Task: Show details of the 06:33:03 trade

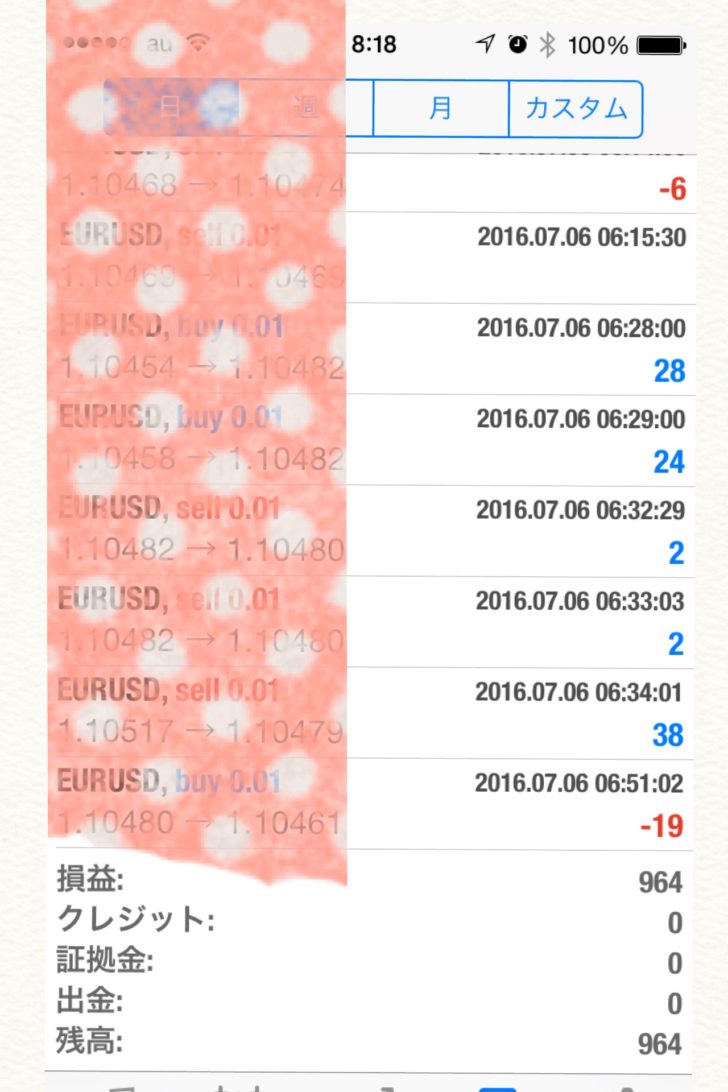Action: (x=370, y=622)
